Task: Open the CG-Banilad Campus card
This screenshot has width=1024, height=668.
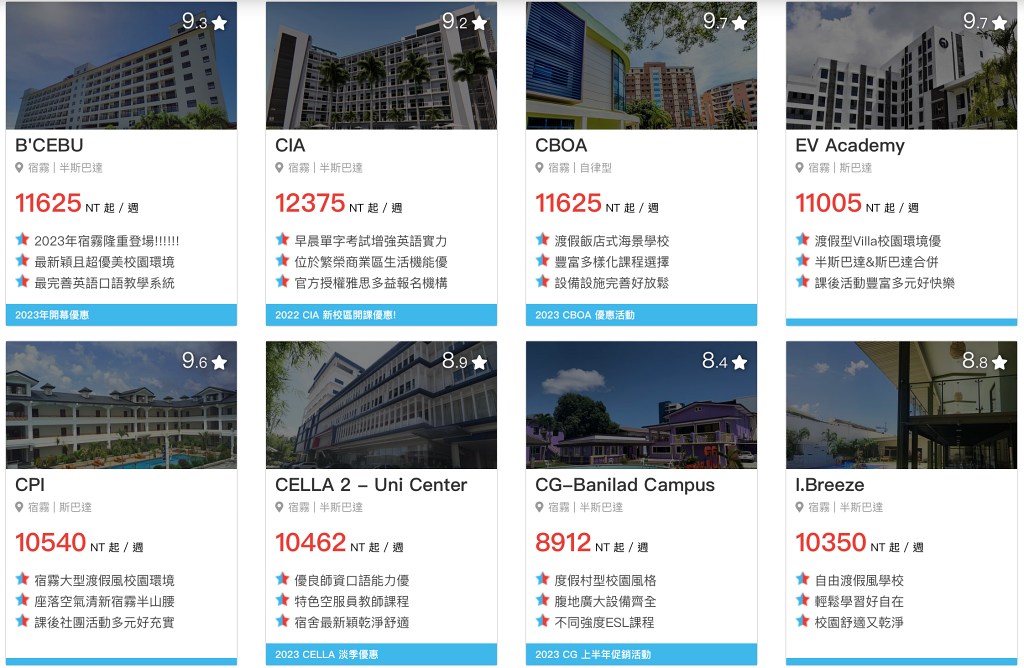Action: (625, 485)
